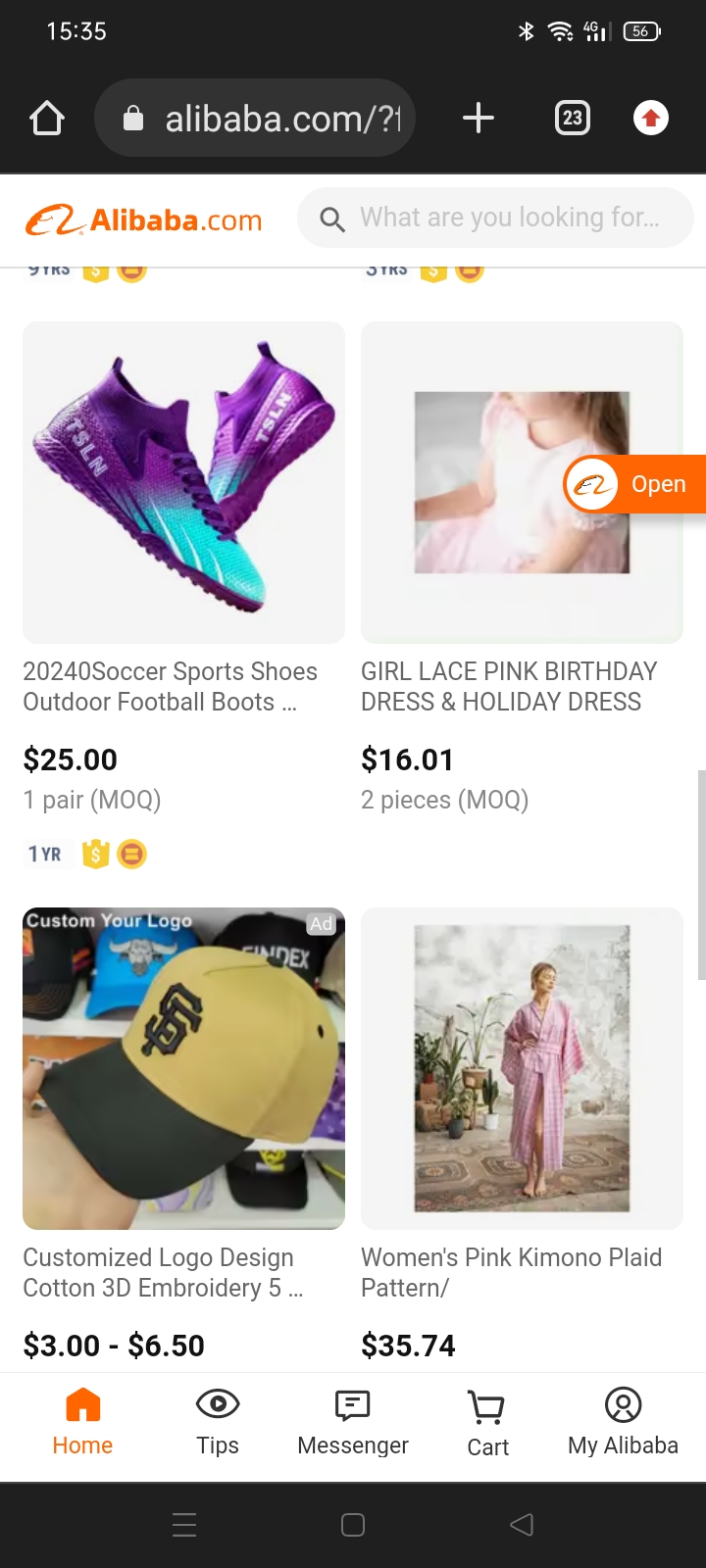This screenshot has width=706, height=1568.
Task: Open the Soccer Sports Shoes product
Action: (183, 483)
